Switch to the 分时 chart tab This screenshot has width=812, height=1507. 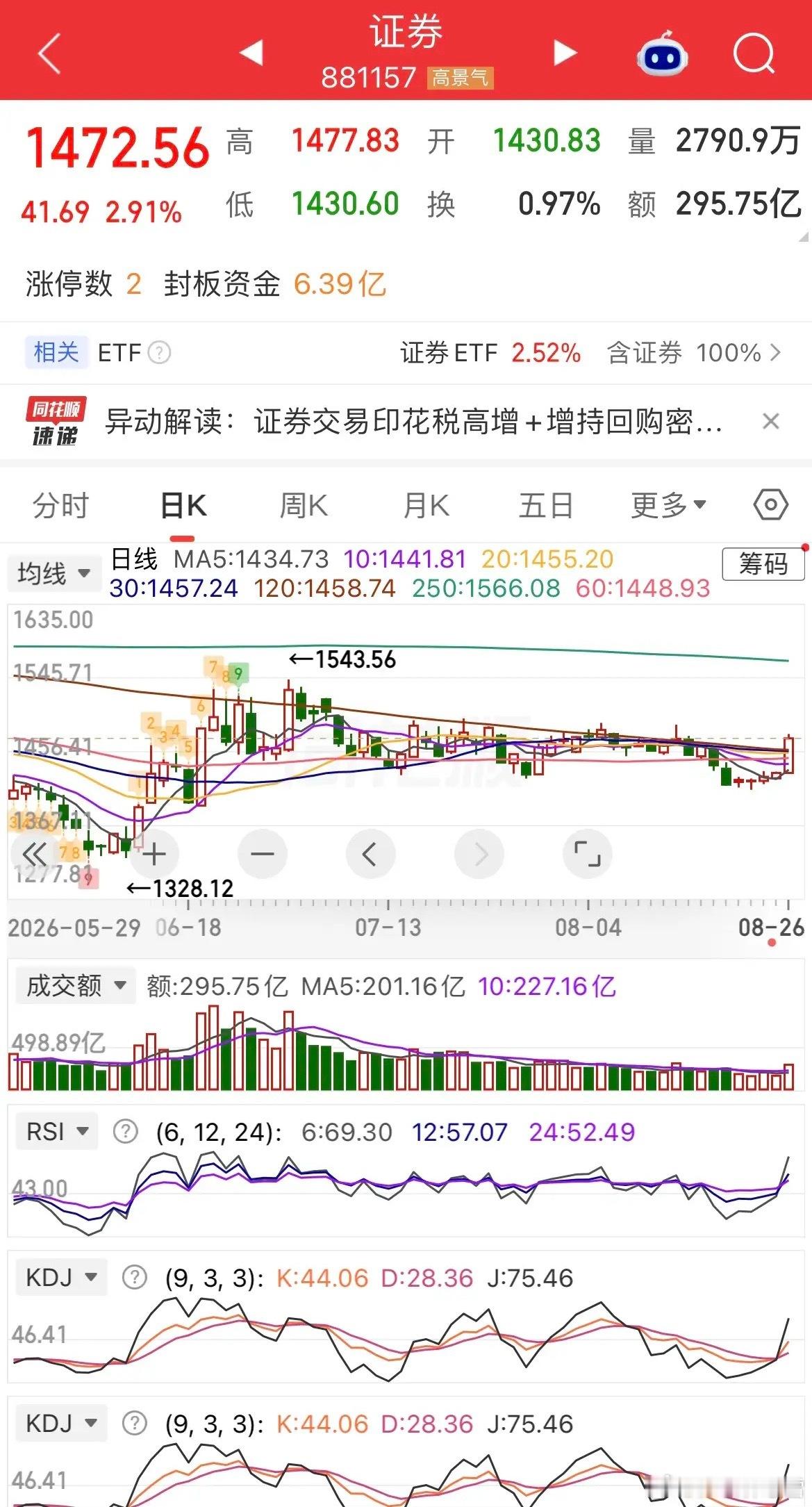pos(61,505)
